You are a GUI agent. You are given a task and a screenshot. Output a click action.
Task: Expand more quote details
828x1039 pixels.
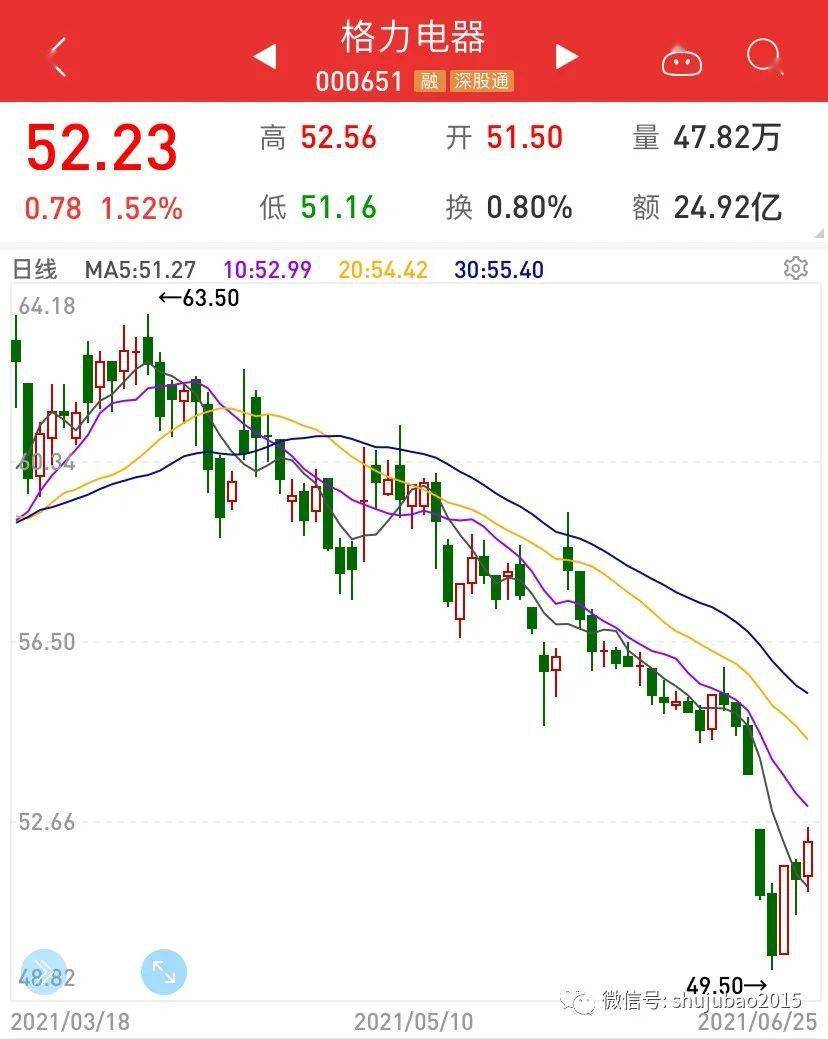[818, 234]
